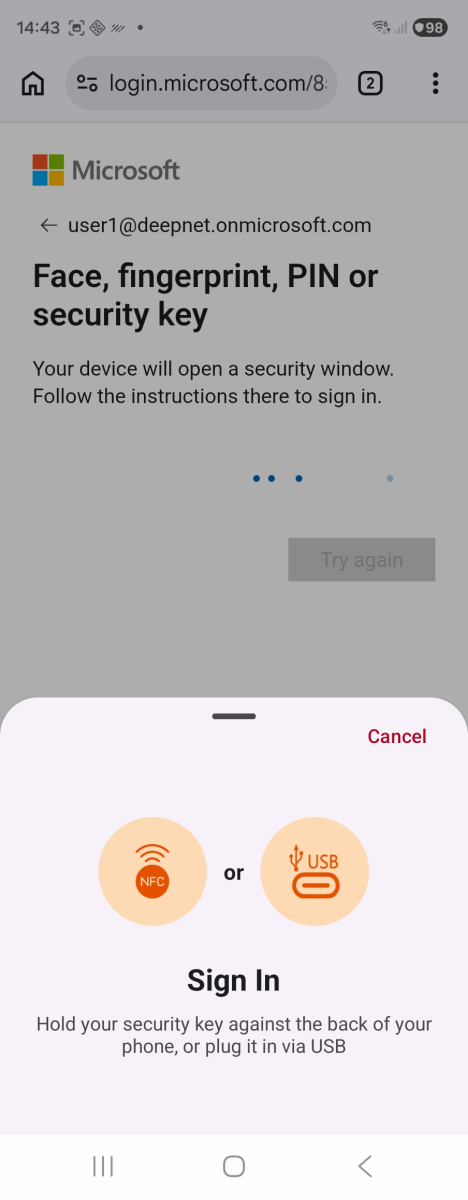This screenshot has height=1200, width=468.
Task: Open recent apps from navigation bar
Action: click(x=102, y=1165)
